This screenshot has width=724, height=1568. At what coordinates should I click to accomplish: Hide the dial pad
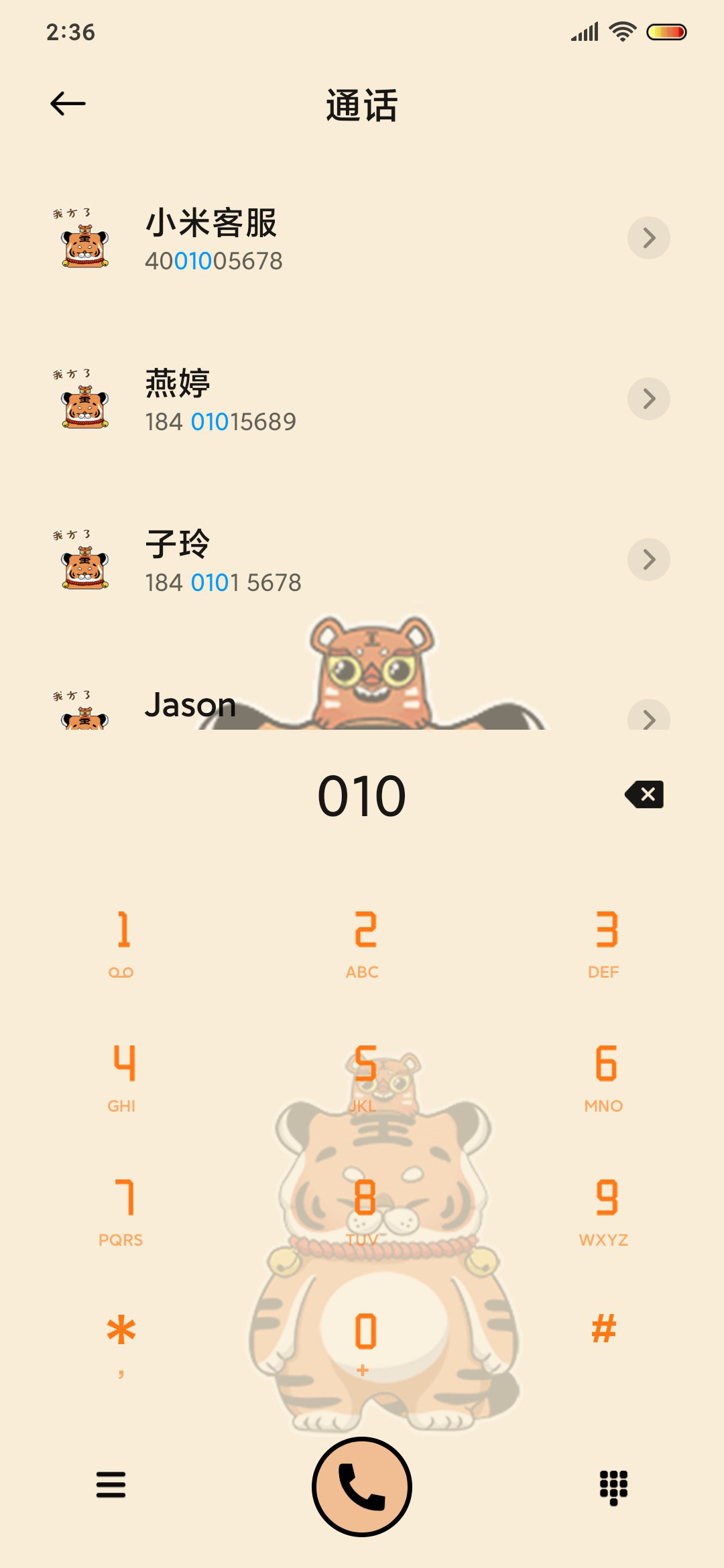click(x=613, y=1487)
